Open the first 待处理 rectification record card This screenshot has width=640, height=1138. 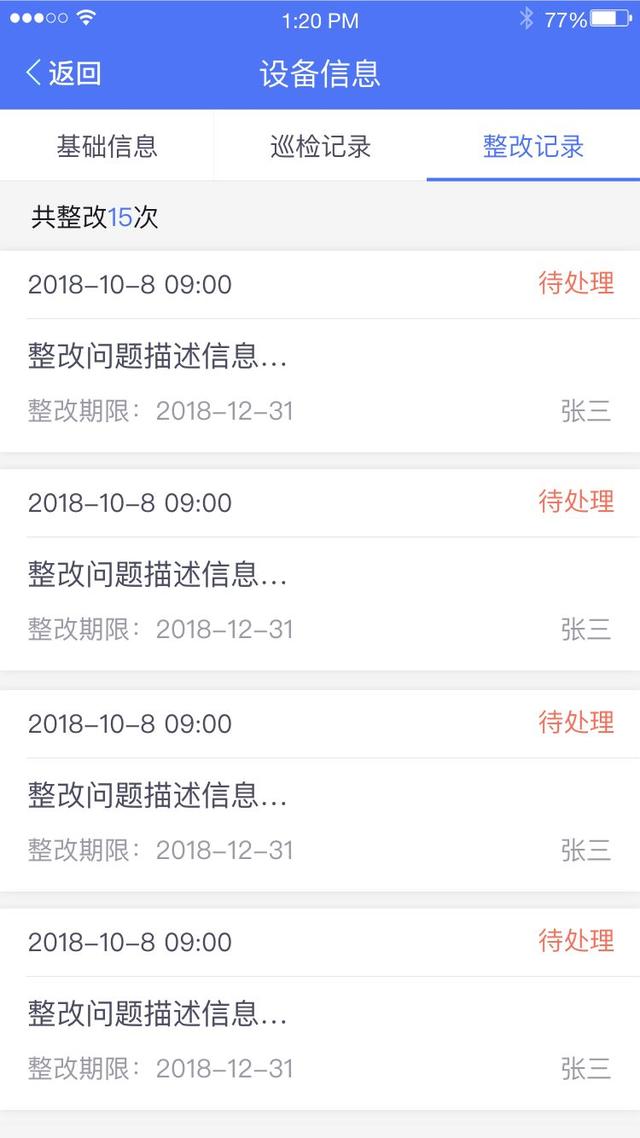coord(320,351)
